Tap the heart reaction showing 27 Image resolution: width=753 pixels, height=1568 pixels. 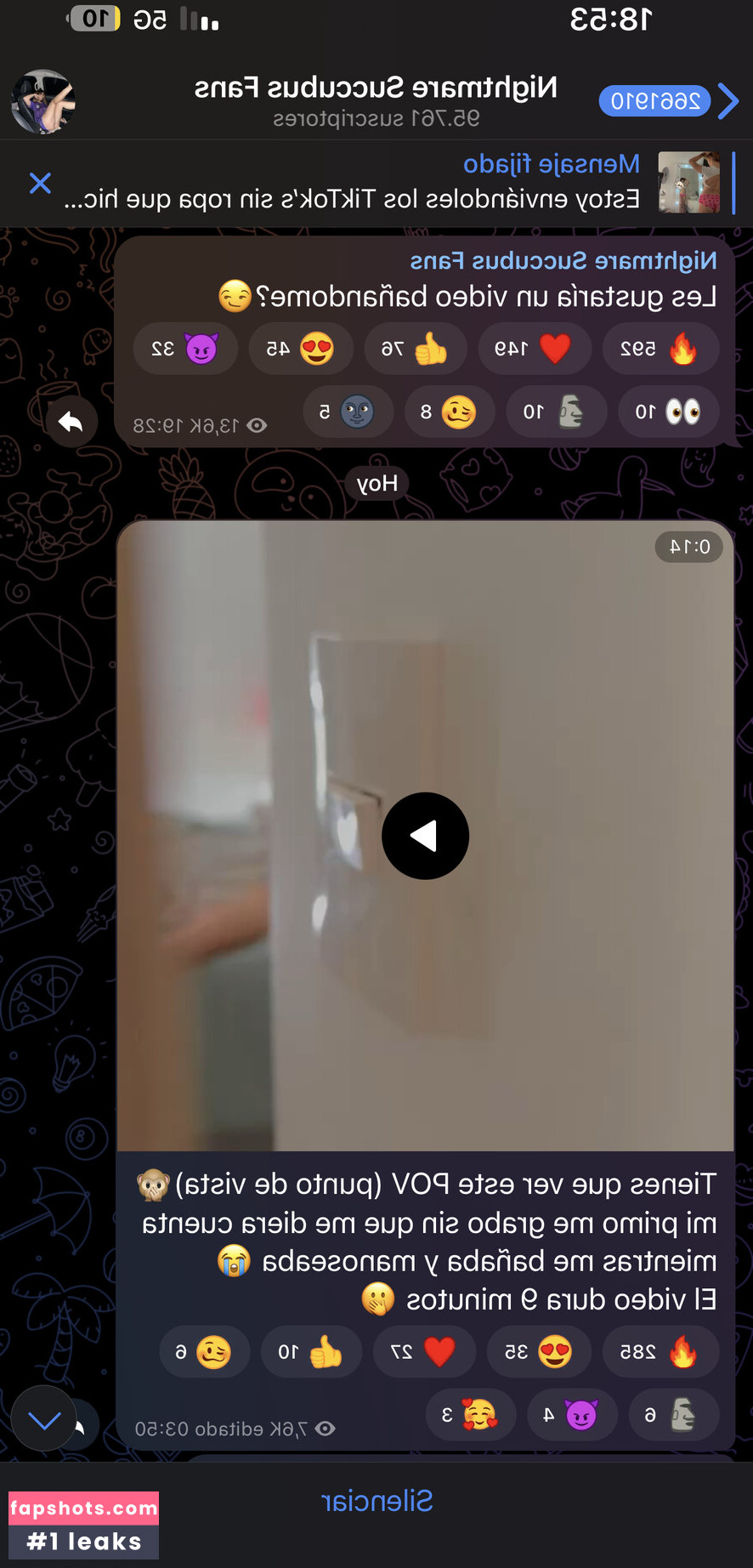tap(422, 1352)
